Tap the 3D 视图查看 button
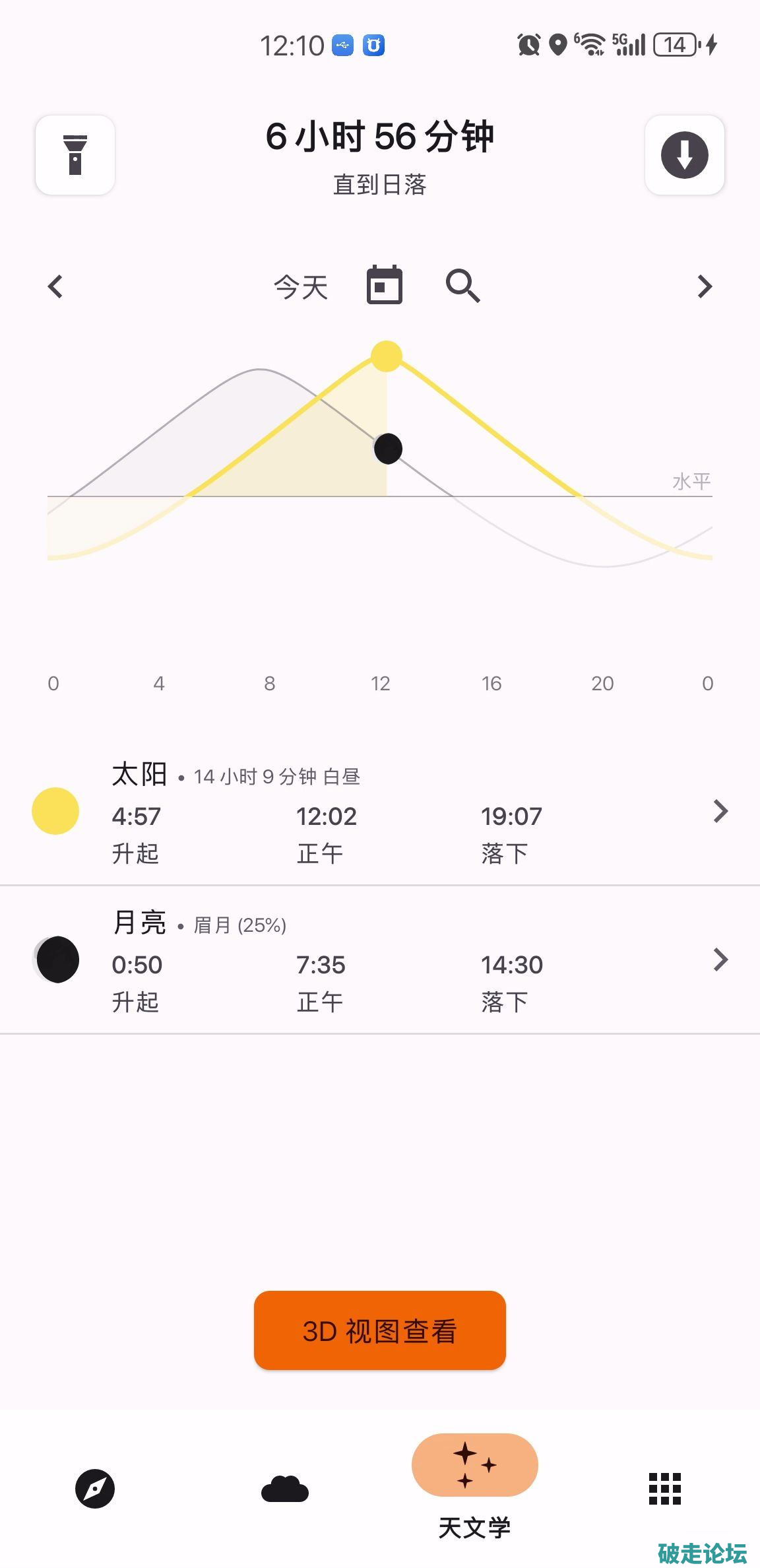760x1568 pixels. pos(380,1330)
